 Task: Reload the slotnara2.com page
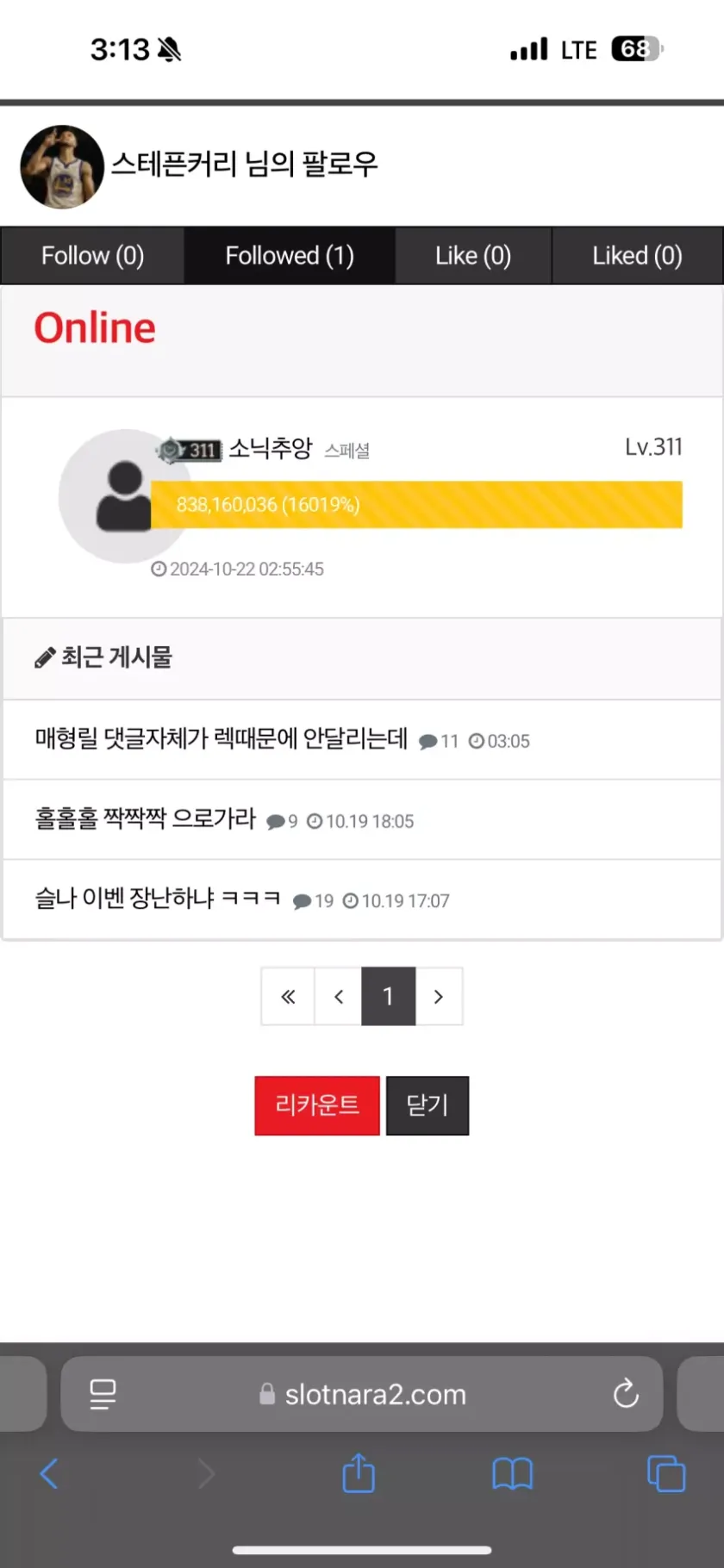click(626, 1394)
